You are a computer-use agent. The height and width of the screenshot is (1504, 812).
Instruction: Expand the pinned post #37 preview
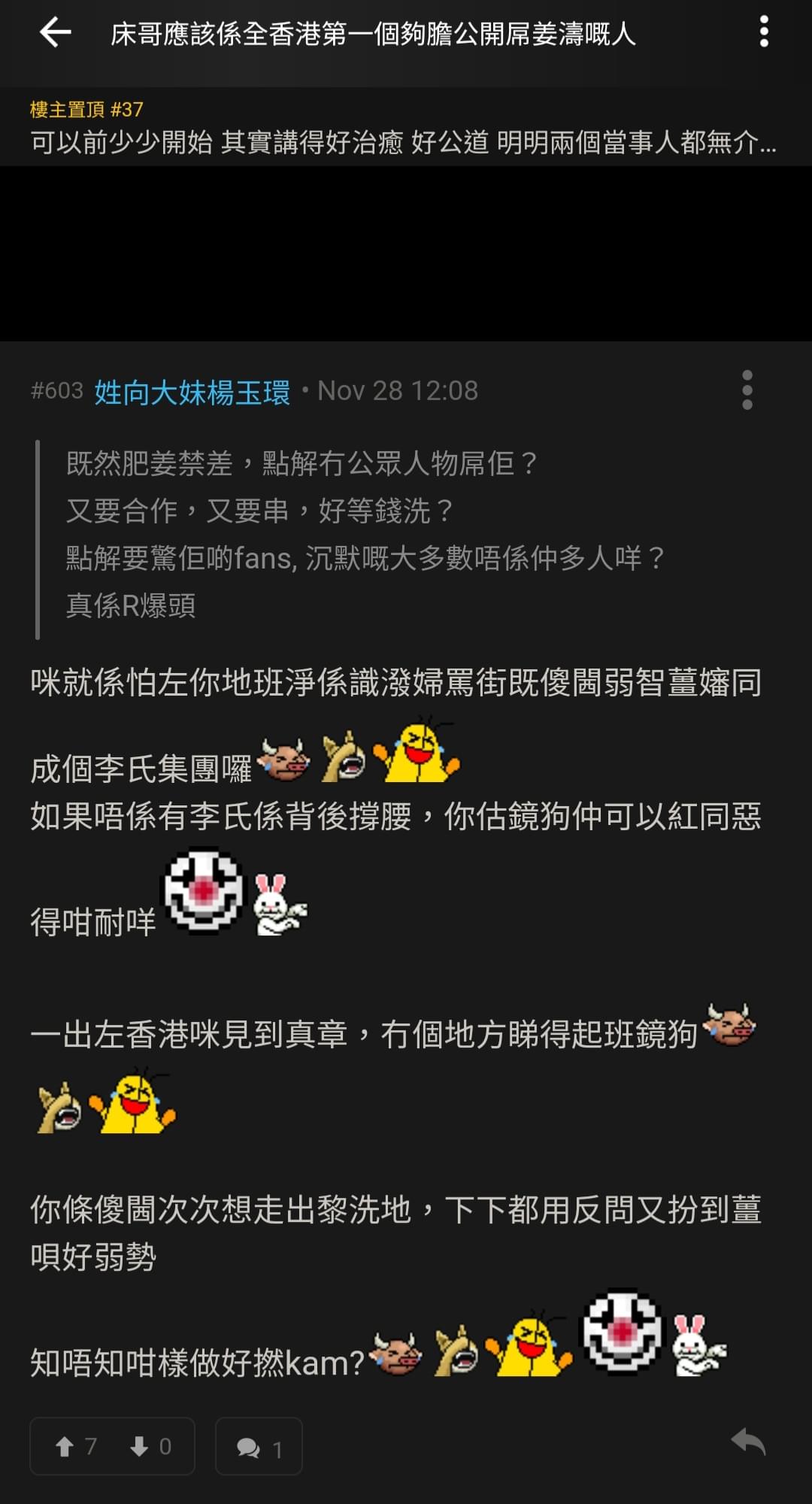point(402,143)
